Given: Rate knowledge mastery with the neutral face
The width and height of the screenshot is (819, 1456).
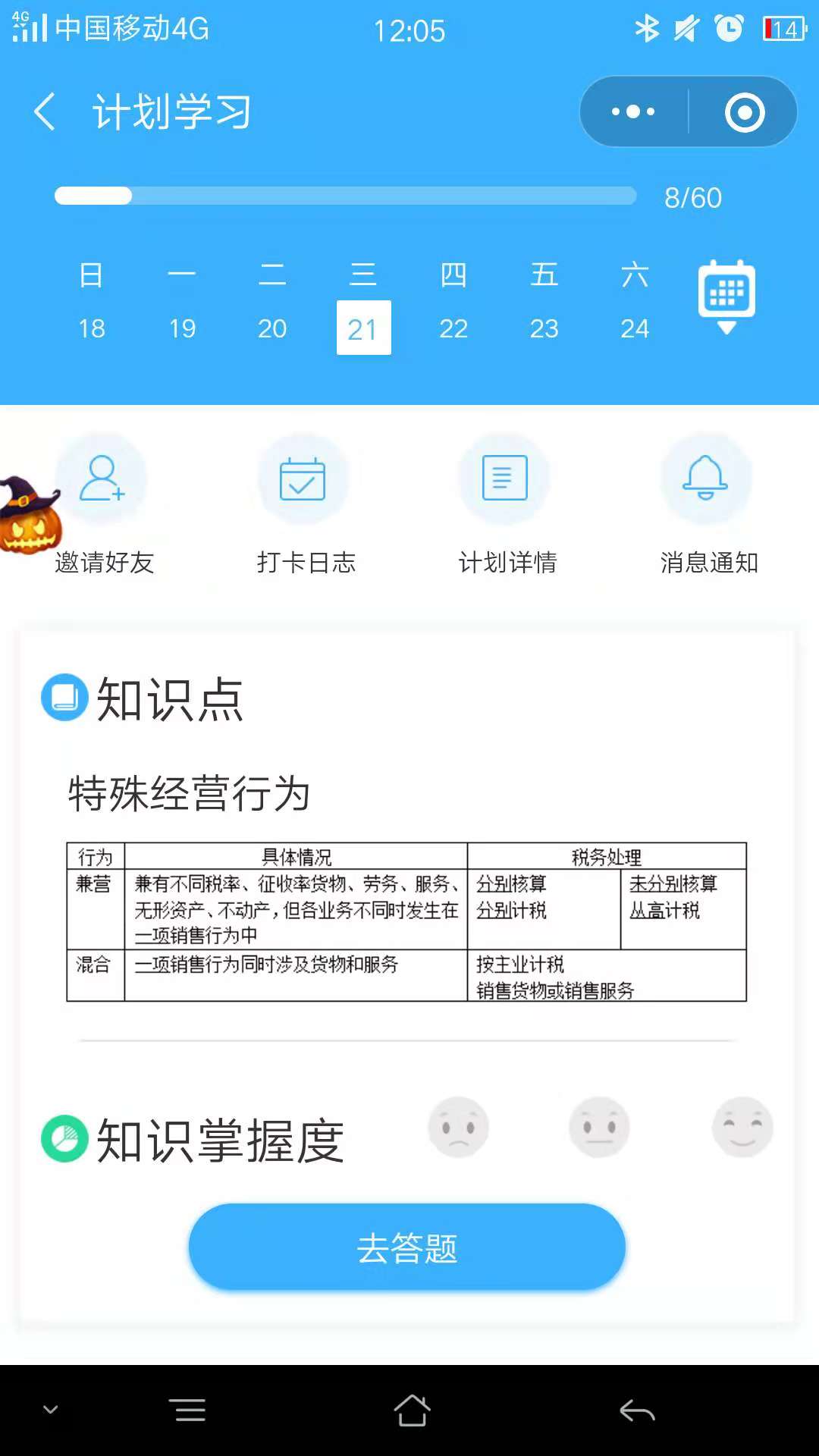Looking at the screenshot, I should (x=599, y=1127).
